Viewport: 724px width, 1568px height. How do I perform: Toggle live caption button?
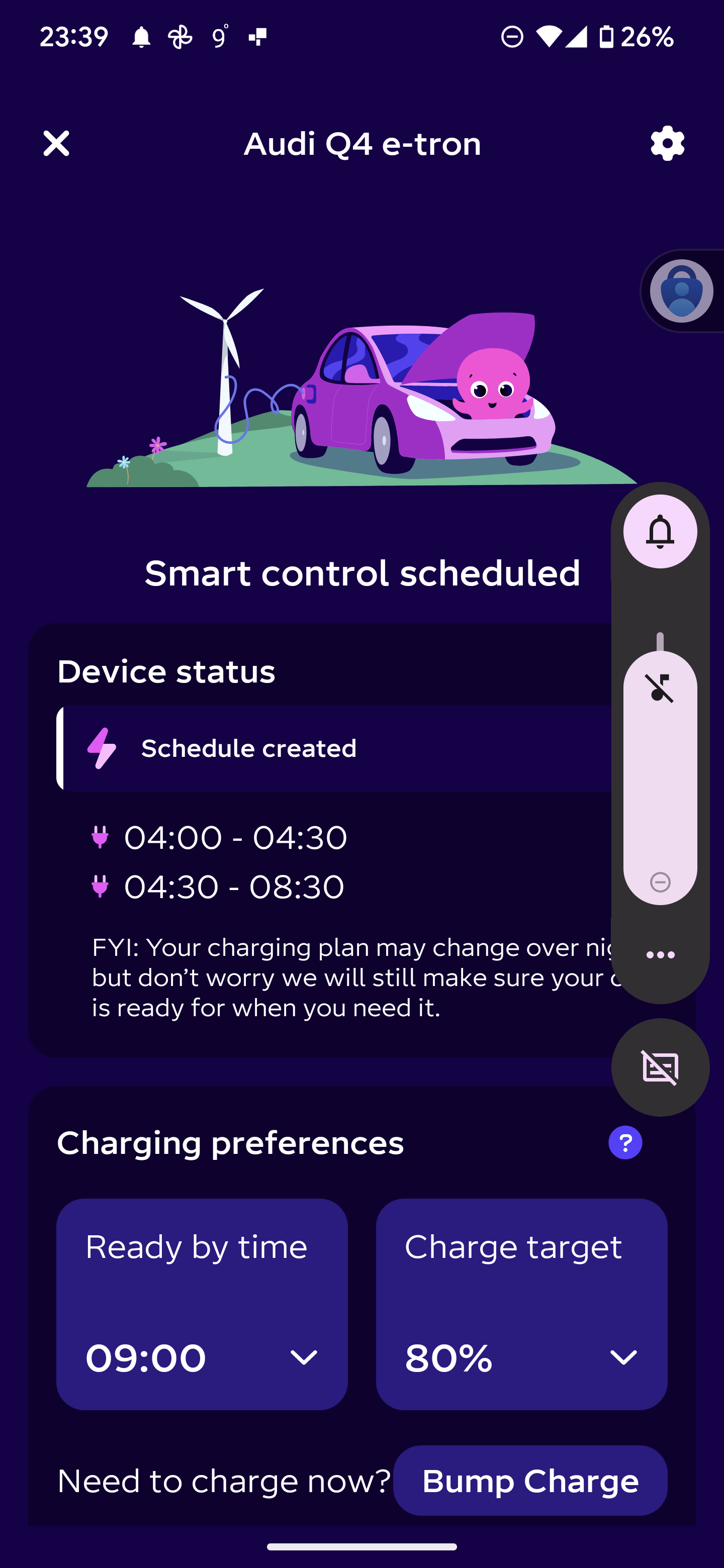(660, 1067)
